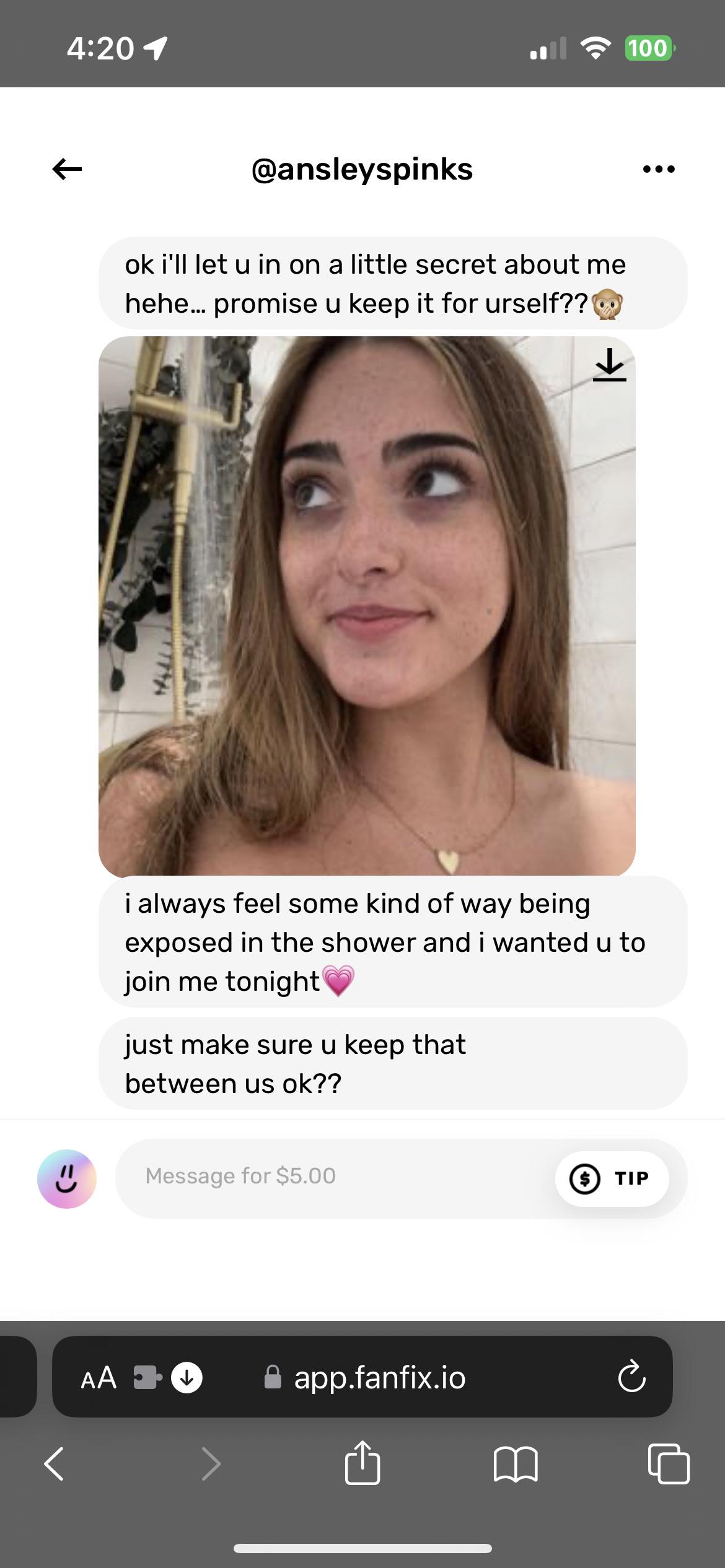The width and height of the screenshot is (725, 1568).
Task: Focus the Message for $5.00 field
Action: click(x=335, y=1176)
